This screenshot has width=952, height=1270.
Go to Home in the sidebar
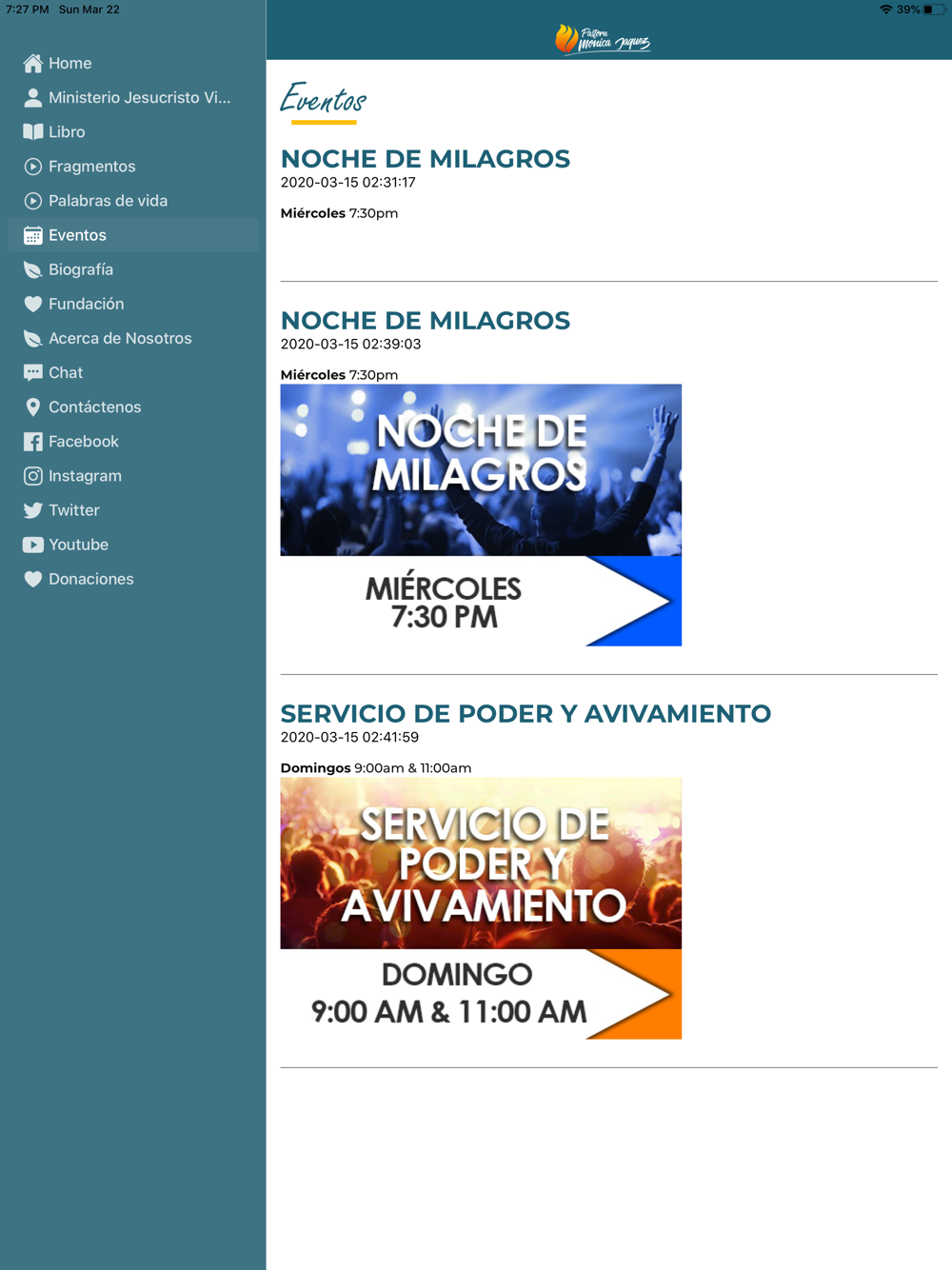(132, 63)
